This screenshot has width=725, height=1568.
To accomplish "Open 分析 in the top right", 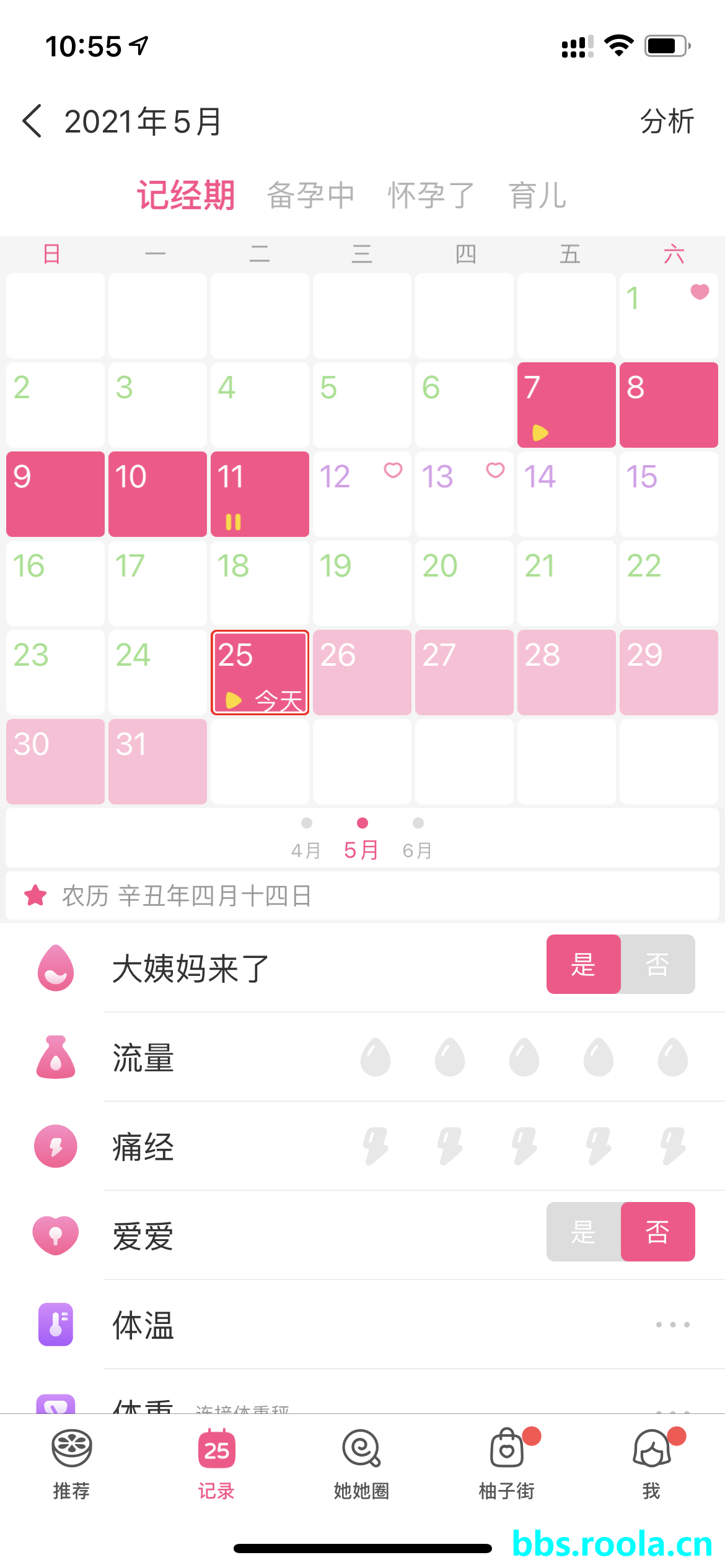I will tap(667, 121).
